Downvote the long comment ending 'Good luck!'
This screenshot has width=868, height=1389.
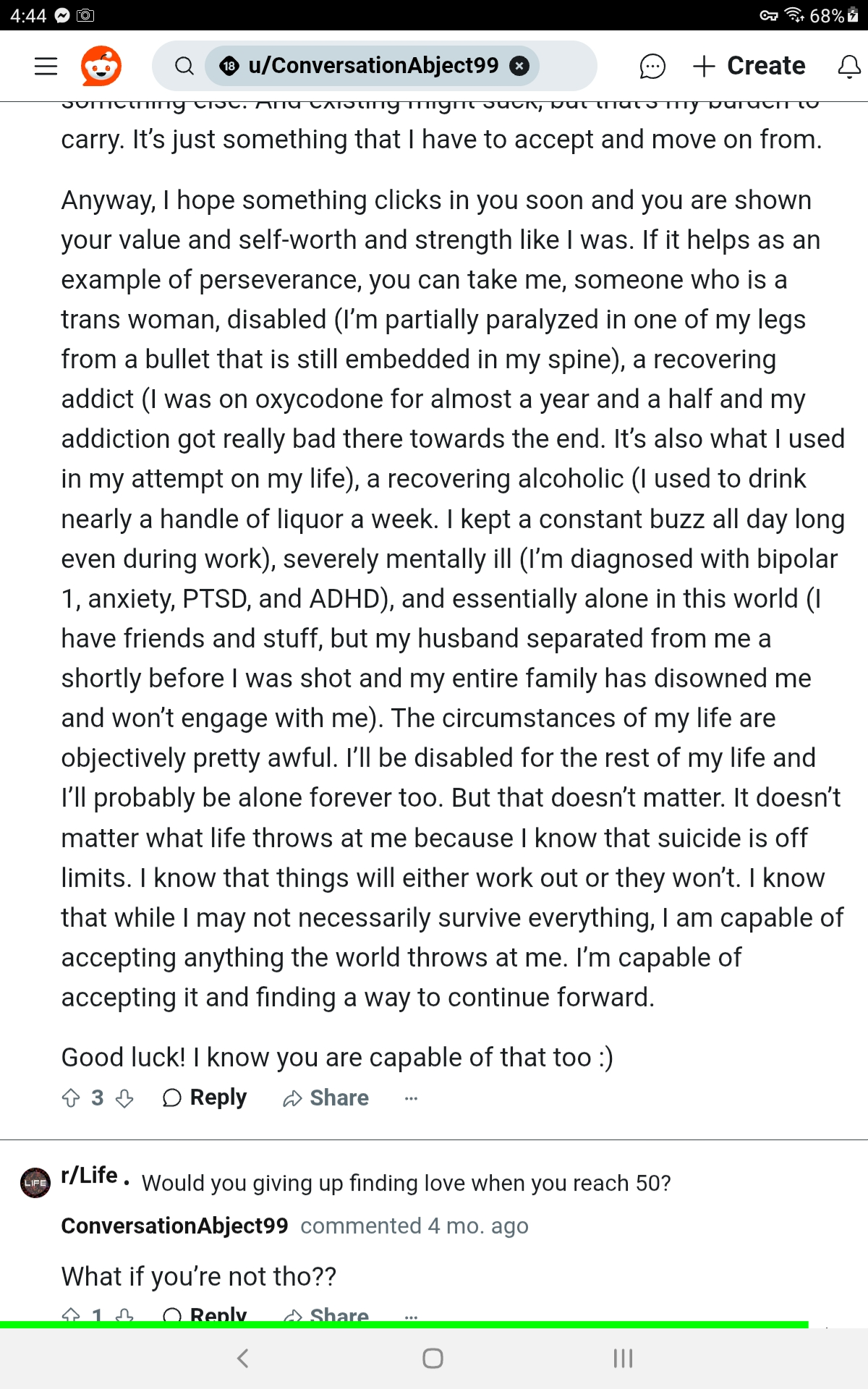[125, 1098]
